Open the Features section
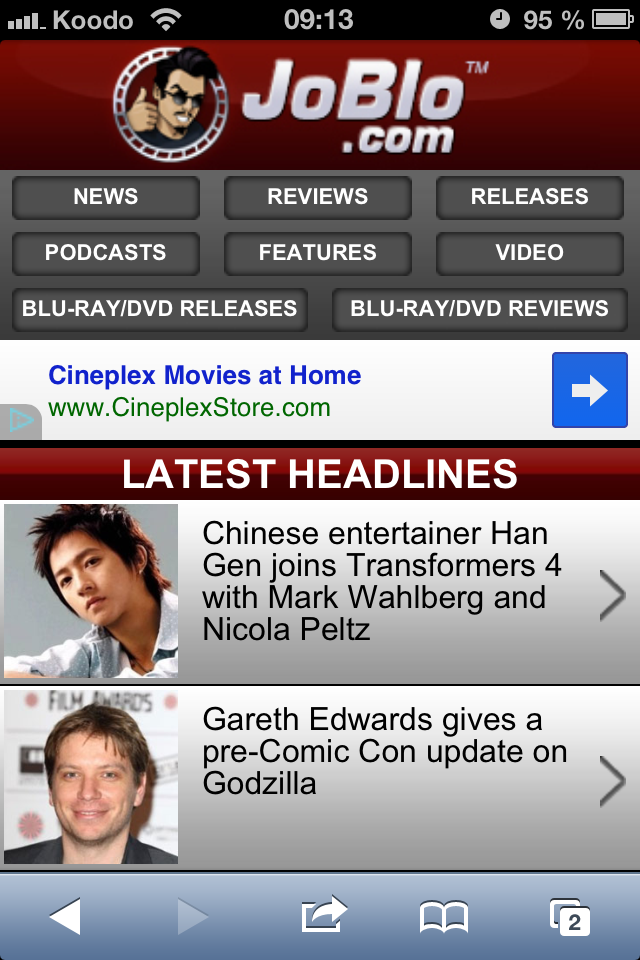 (318, 253)
